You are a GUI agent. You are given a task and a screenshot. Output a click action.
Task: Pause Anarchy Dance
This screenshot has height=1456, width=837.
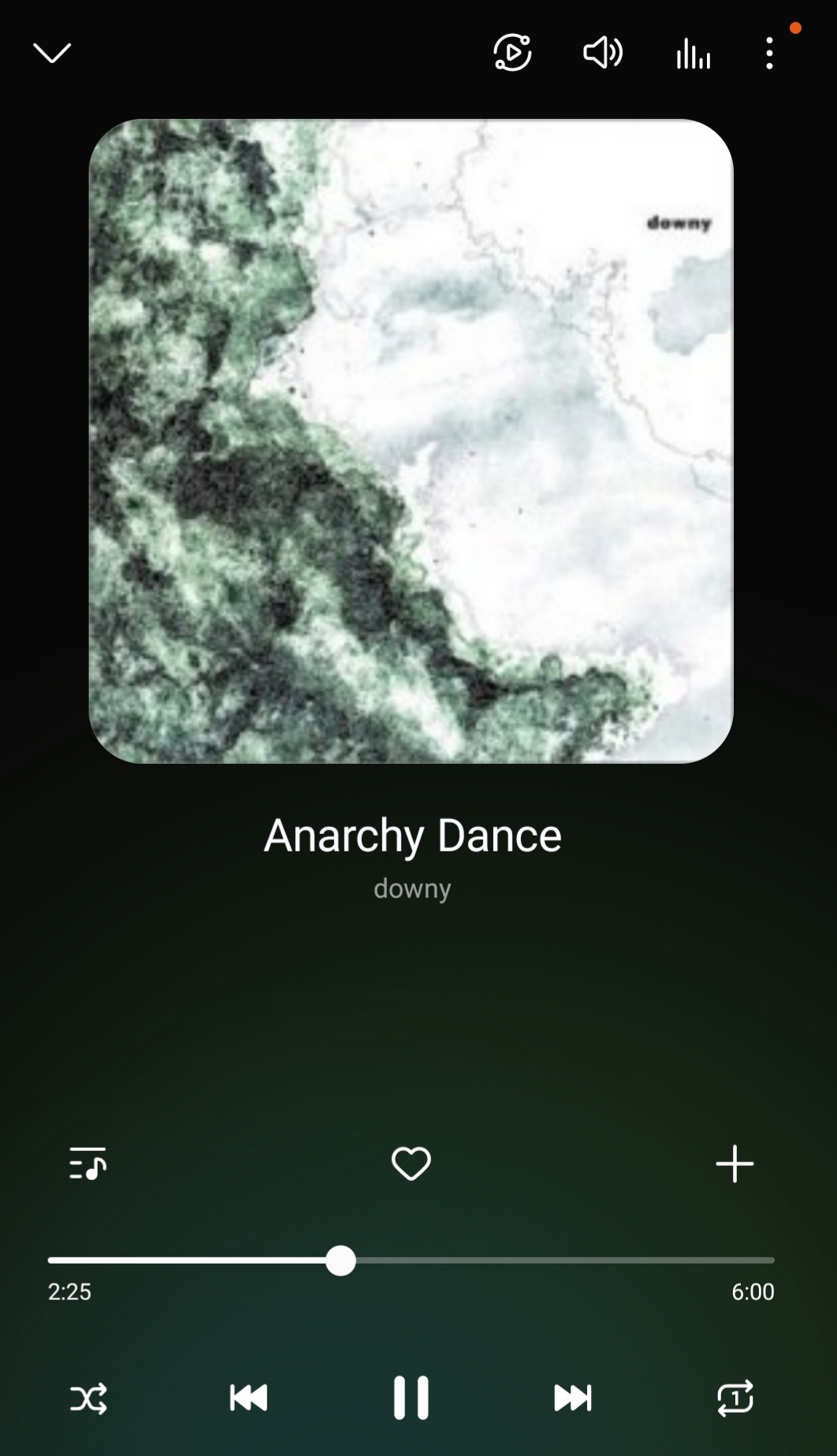[411, 1398]
